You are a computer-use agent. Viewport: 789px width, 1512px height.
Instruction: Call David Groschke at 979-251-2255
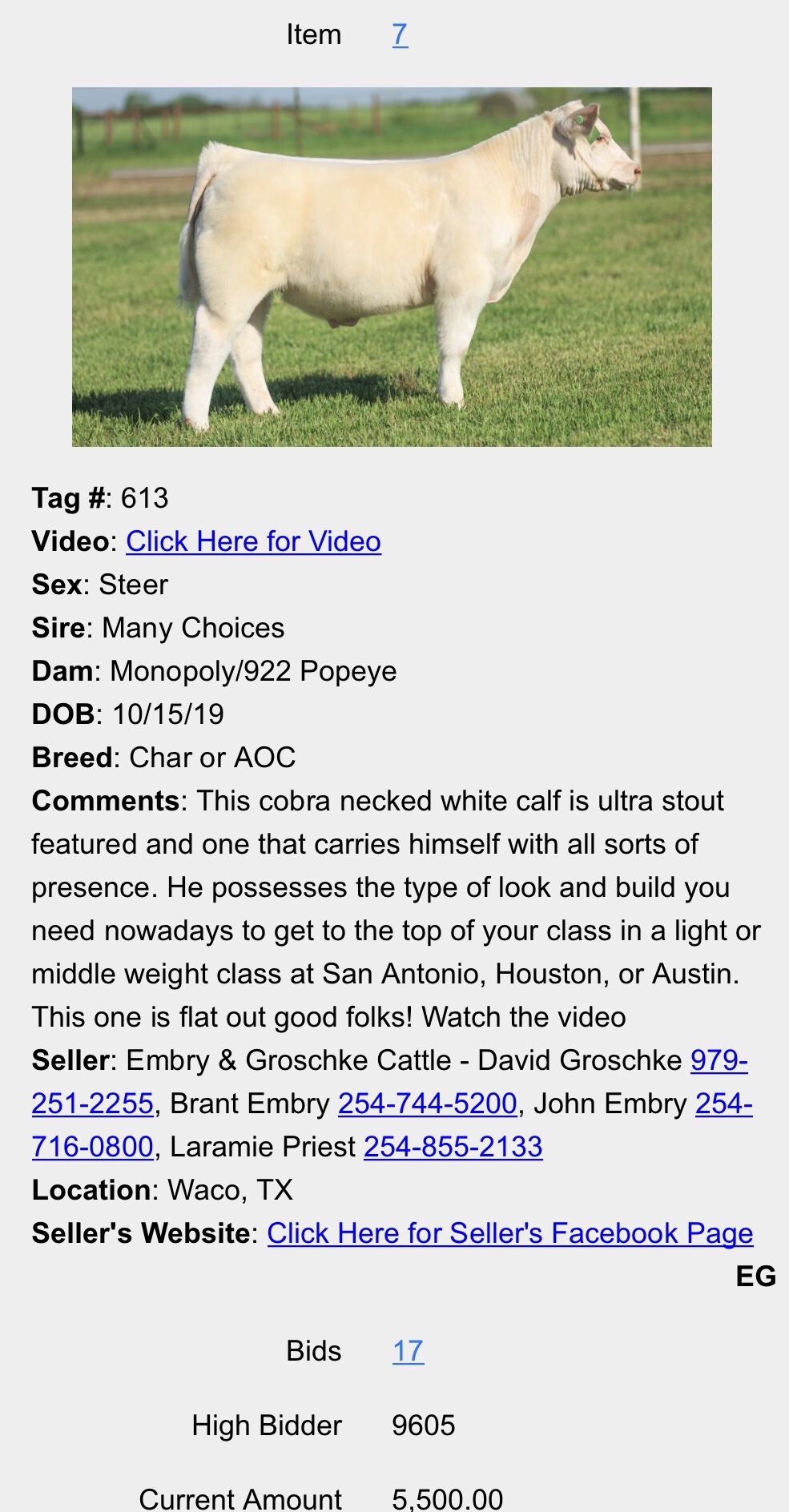click(719, 1060)
